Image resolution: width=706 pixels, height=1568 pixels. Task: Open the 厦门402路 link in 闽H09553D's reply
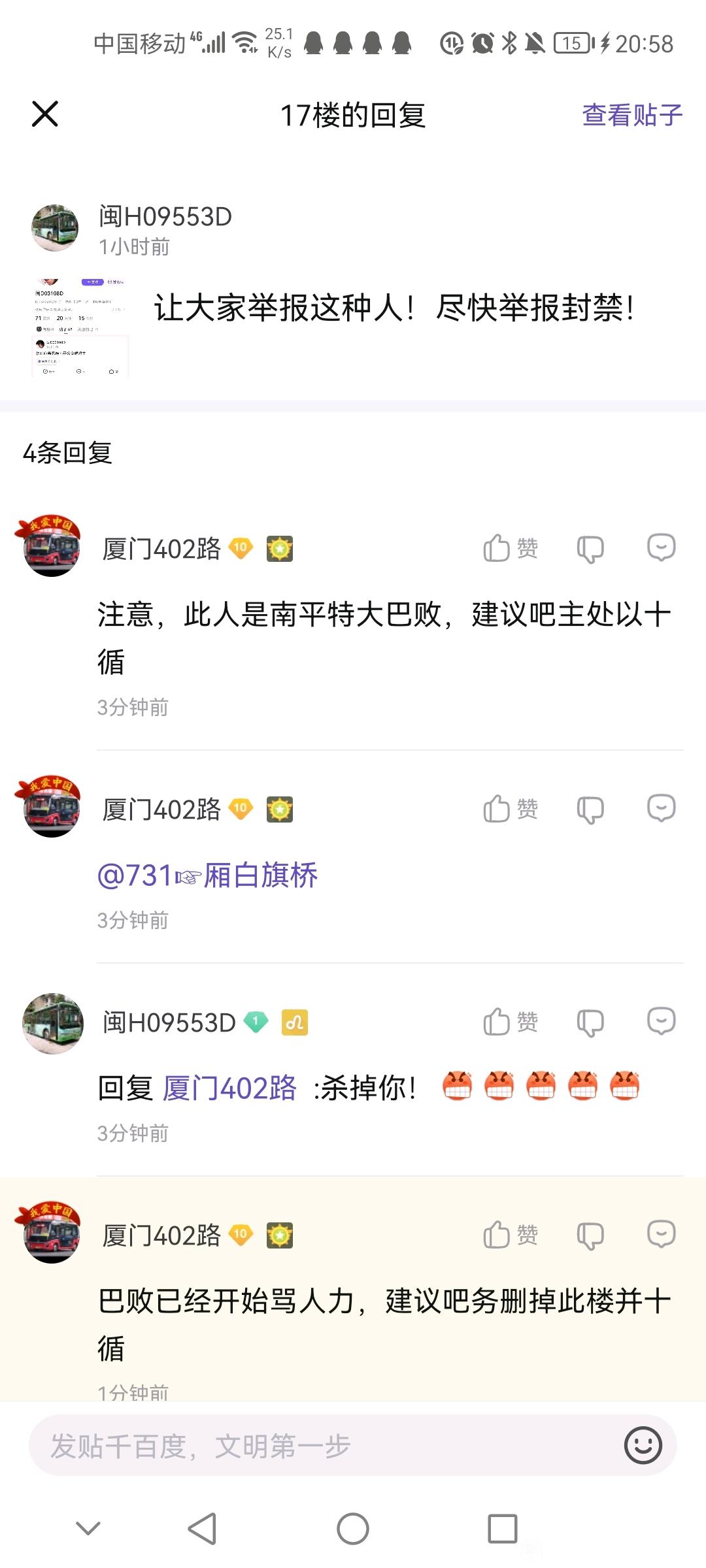(x=229, y=1088)
